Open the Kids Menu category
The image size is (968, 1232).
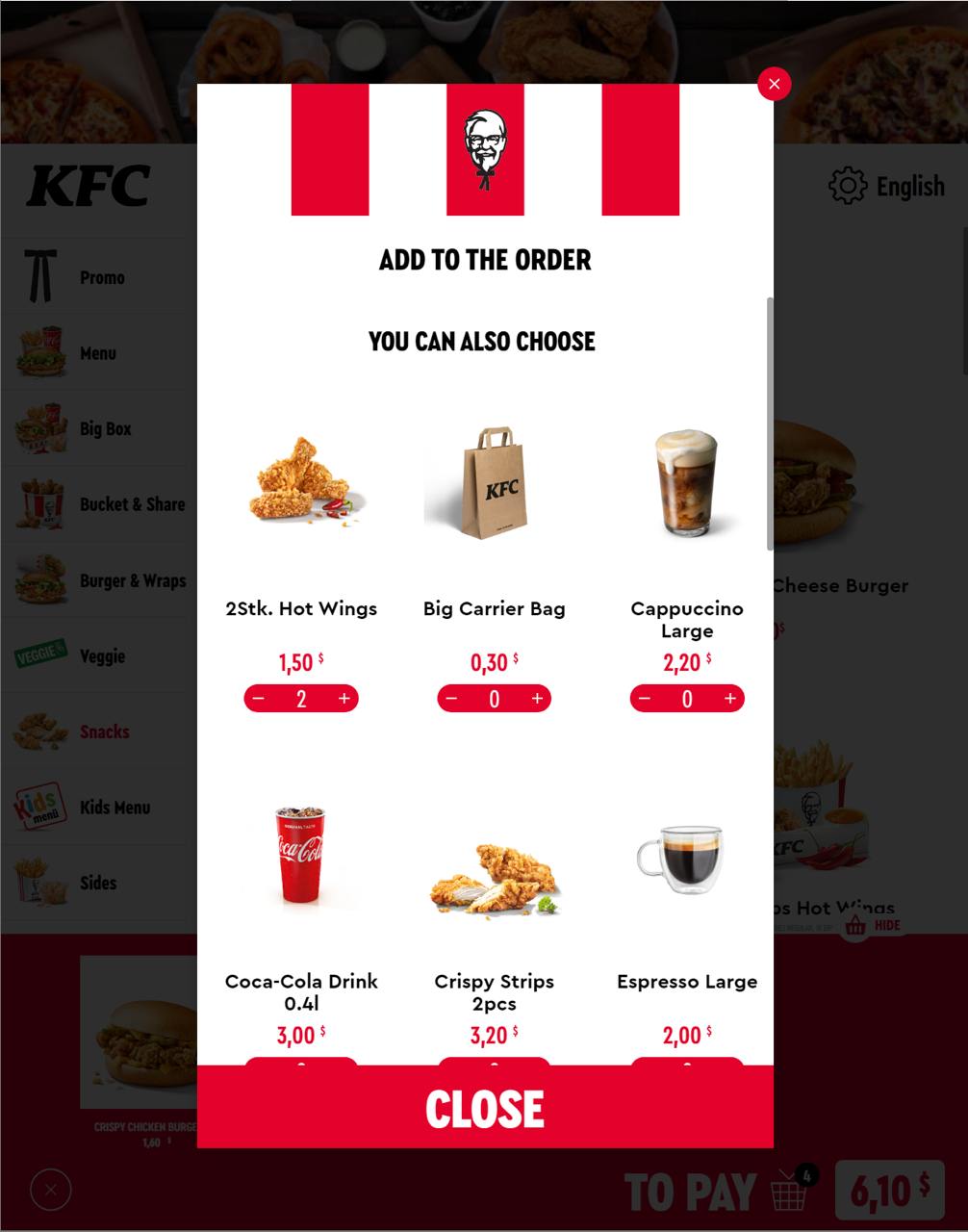click(114, 808)
